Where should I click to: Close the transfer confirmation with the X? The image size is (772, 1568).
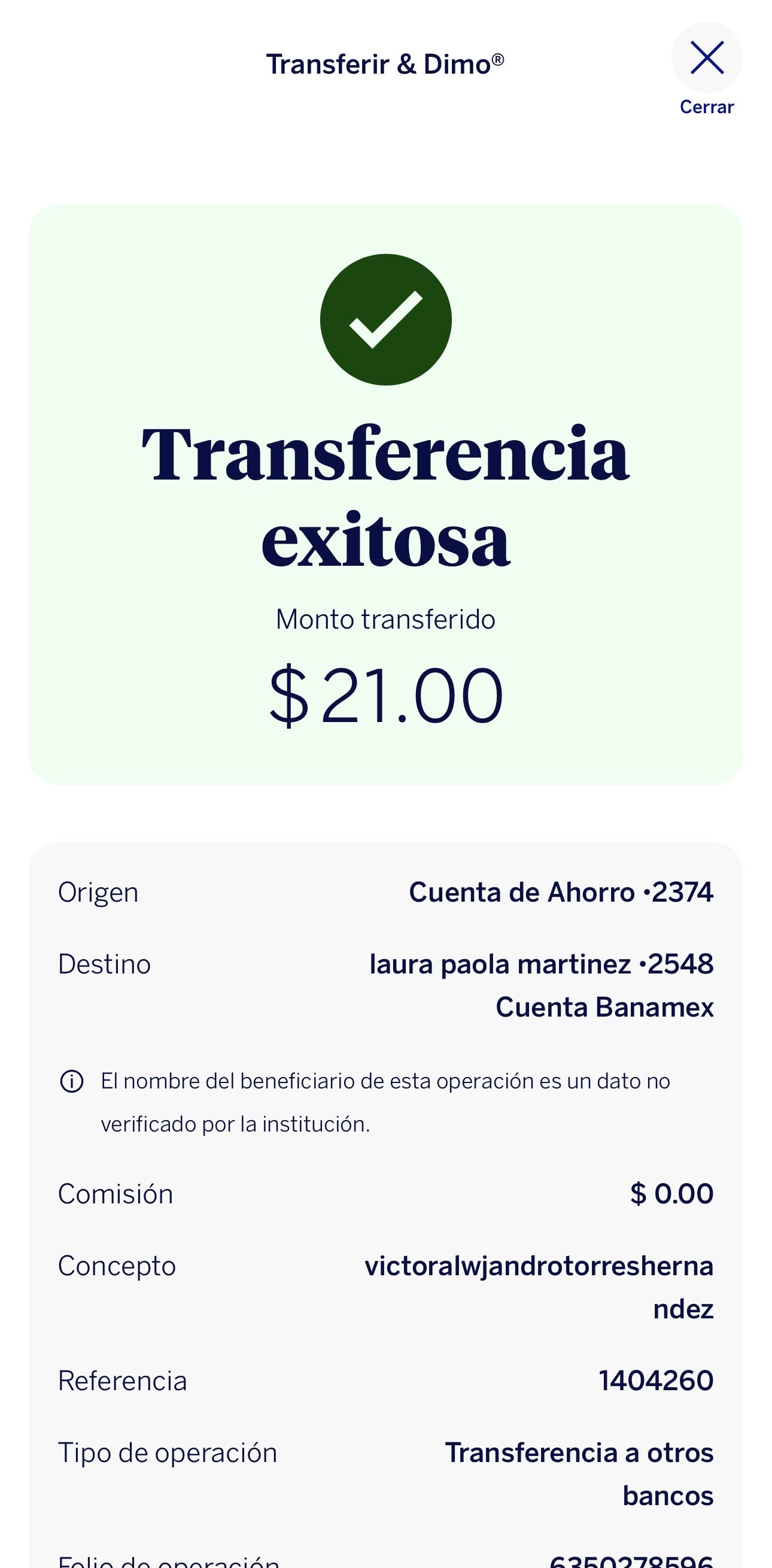[x=707, y=58]
